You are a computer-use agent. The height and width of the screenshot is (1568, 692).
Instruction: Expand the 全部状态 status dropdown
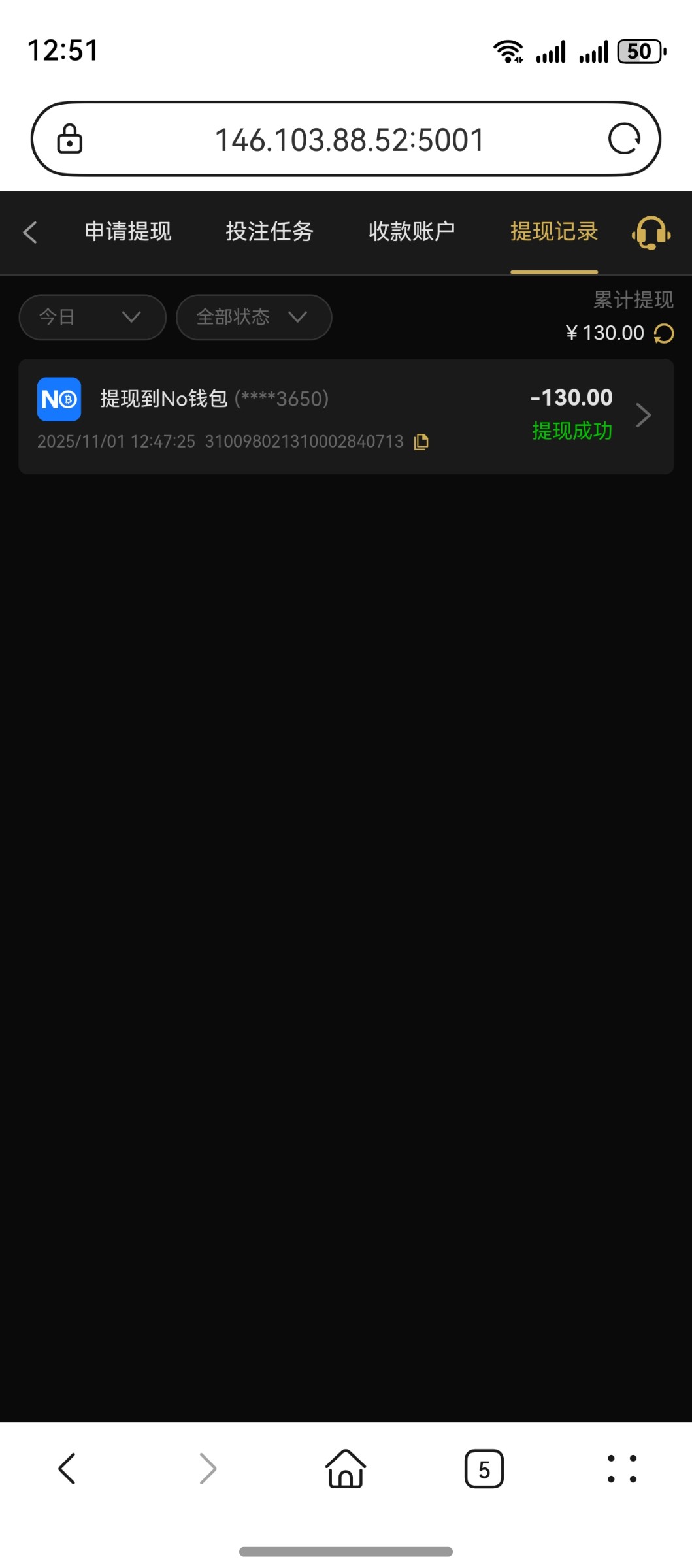[x=254, y=318]
